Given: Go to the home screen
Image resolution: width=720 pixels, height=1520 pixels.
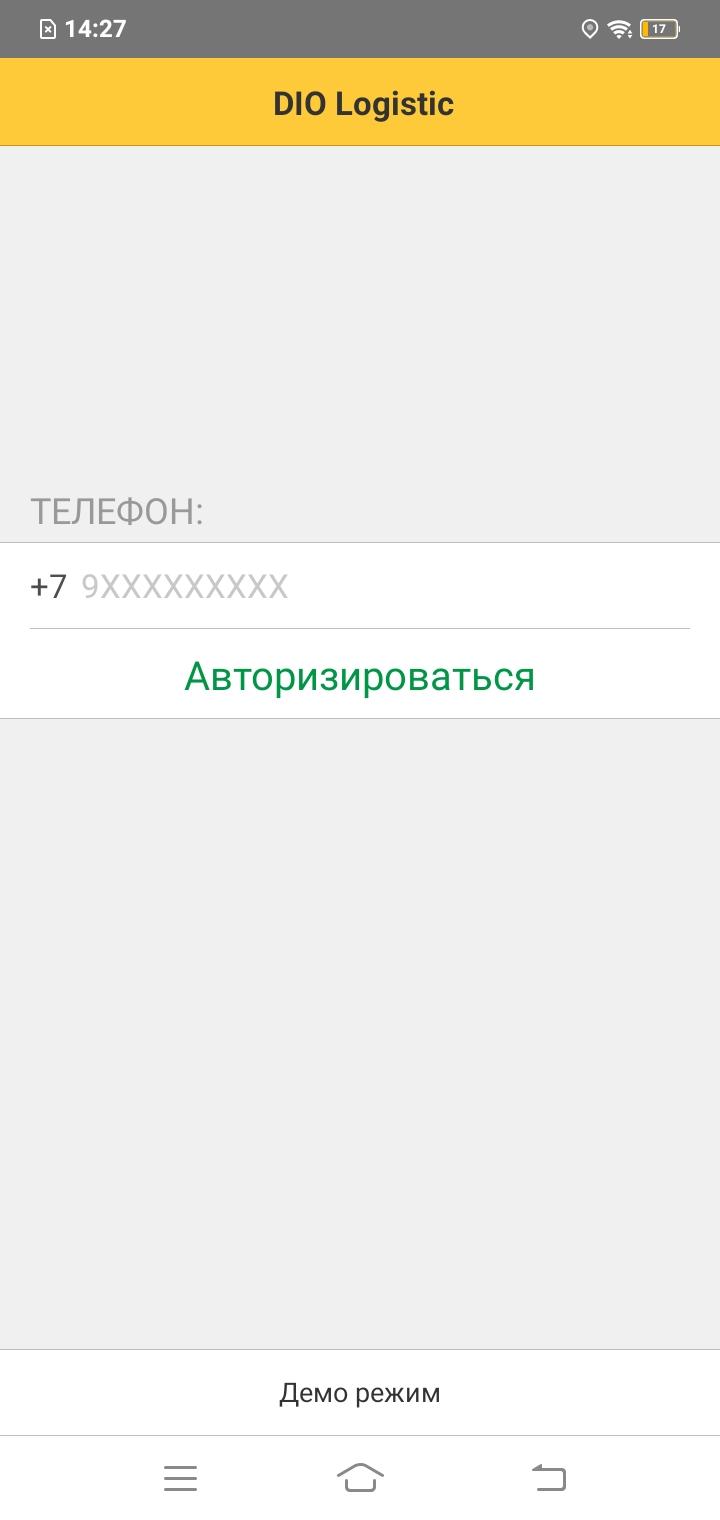Looking at the screenshot, I should coord(360,1477).
